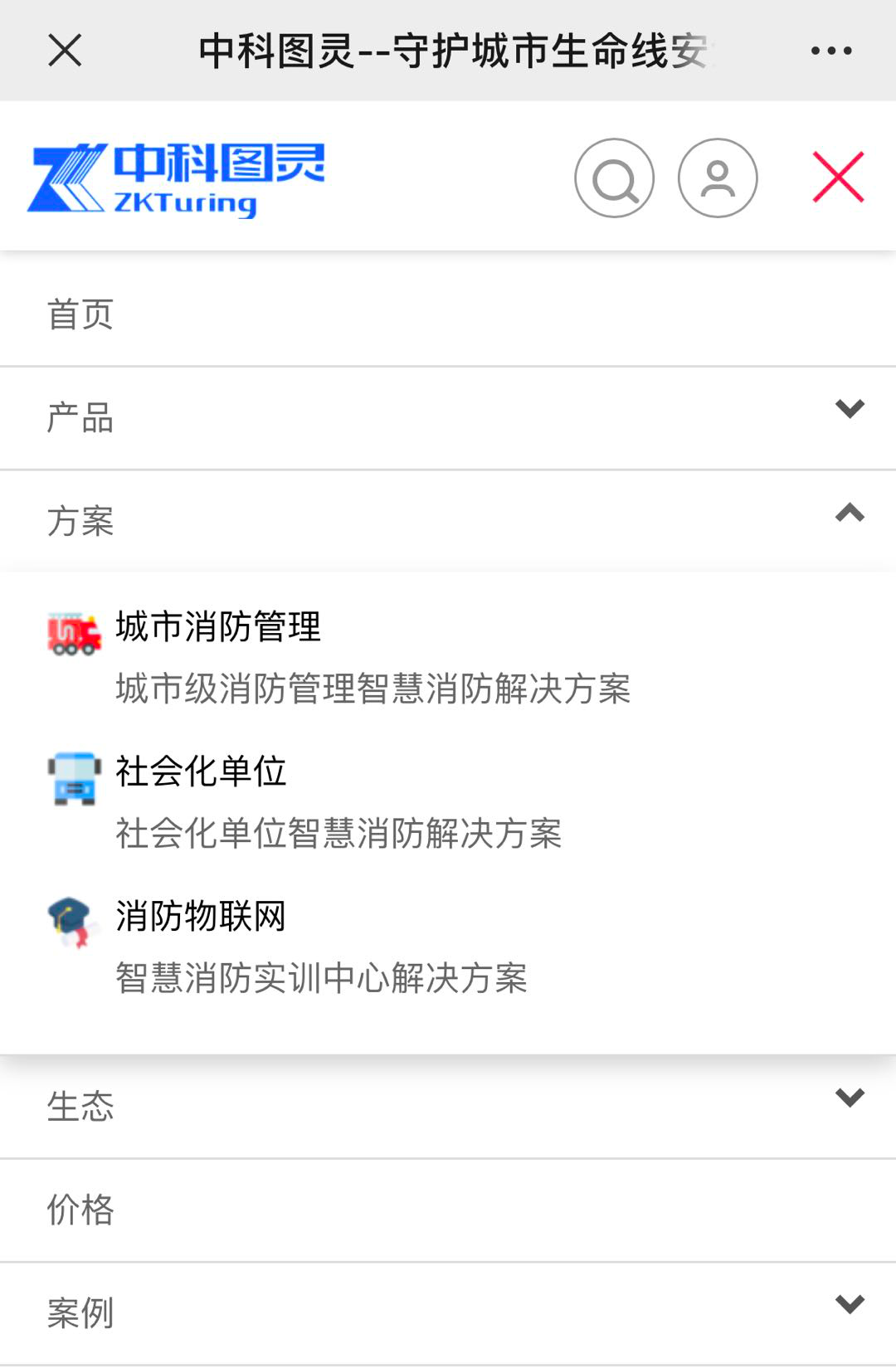Open the 价格 pricing page
The height and width of the screenshot is (1368, 896).
[x=80, y=1210]
